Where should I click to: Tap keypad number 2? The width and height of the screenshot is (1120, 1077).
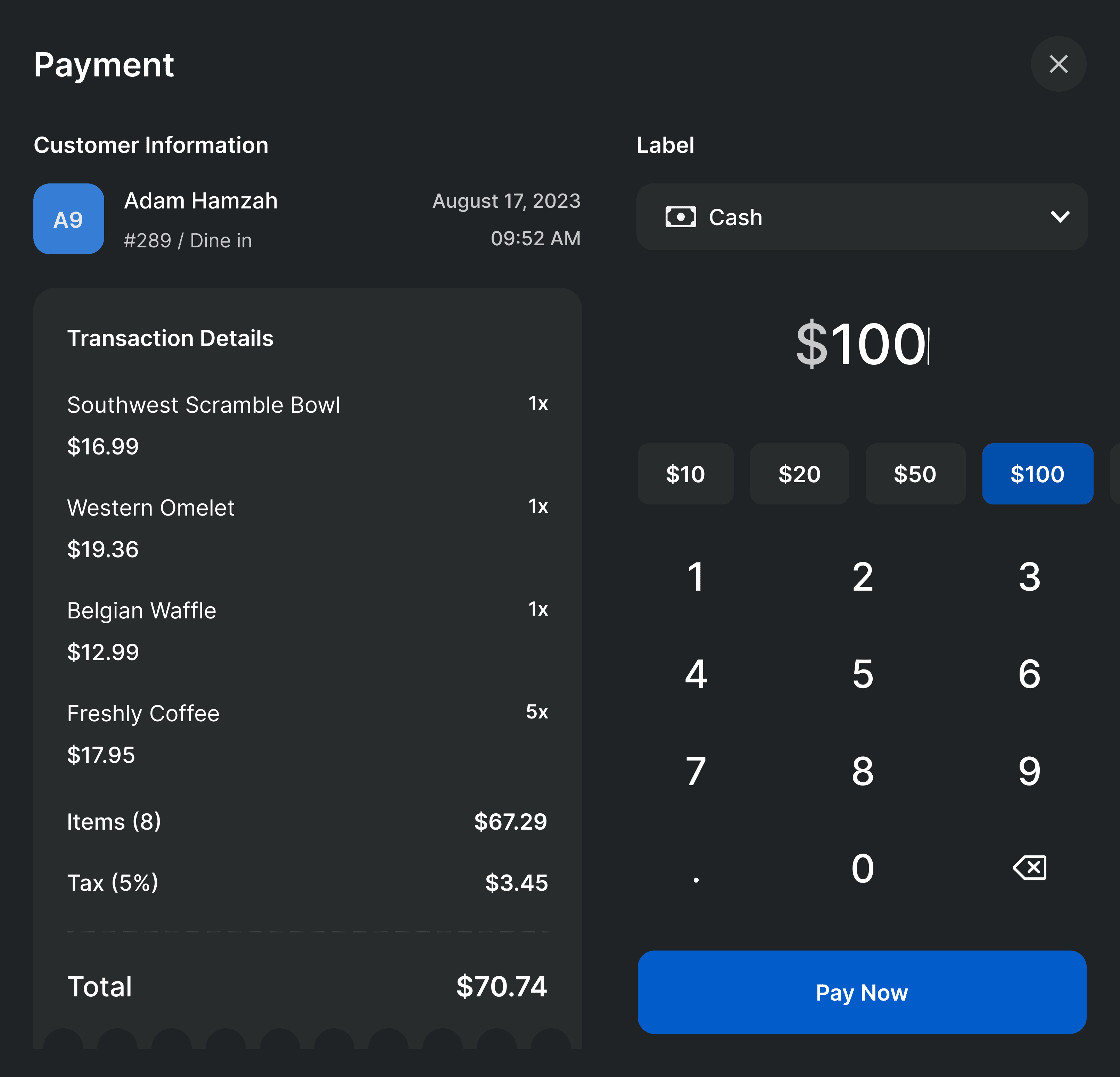[x=863, y=576]
